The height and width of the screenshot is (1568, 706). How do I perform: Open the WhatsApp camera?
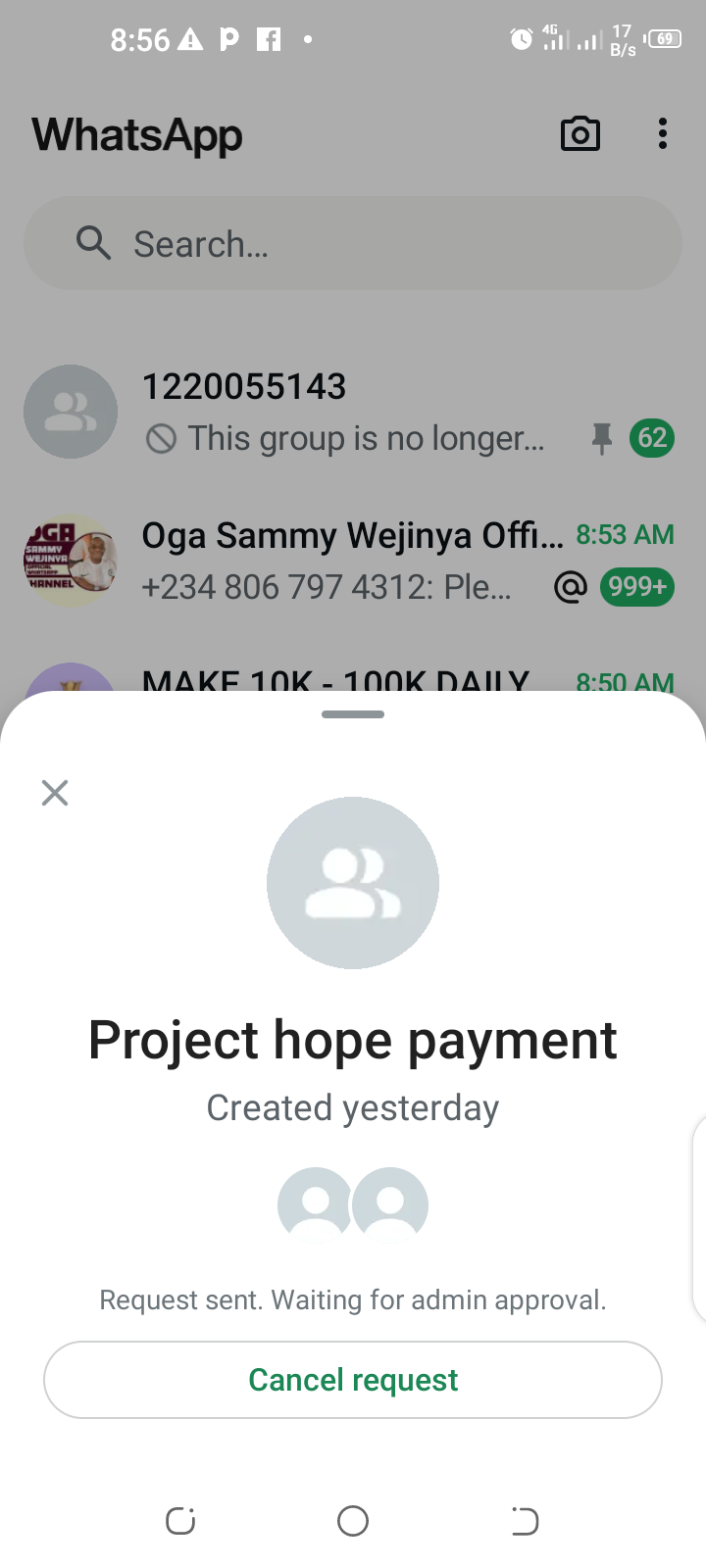pos(580,134)
